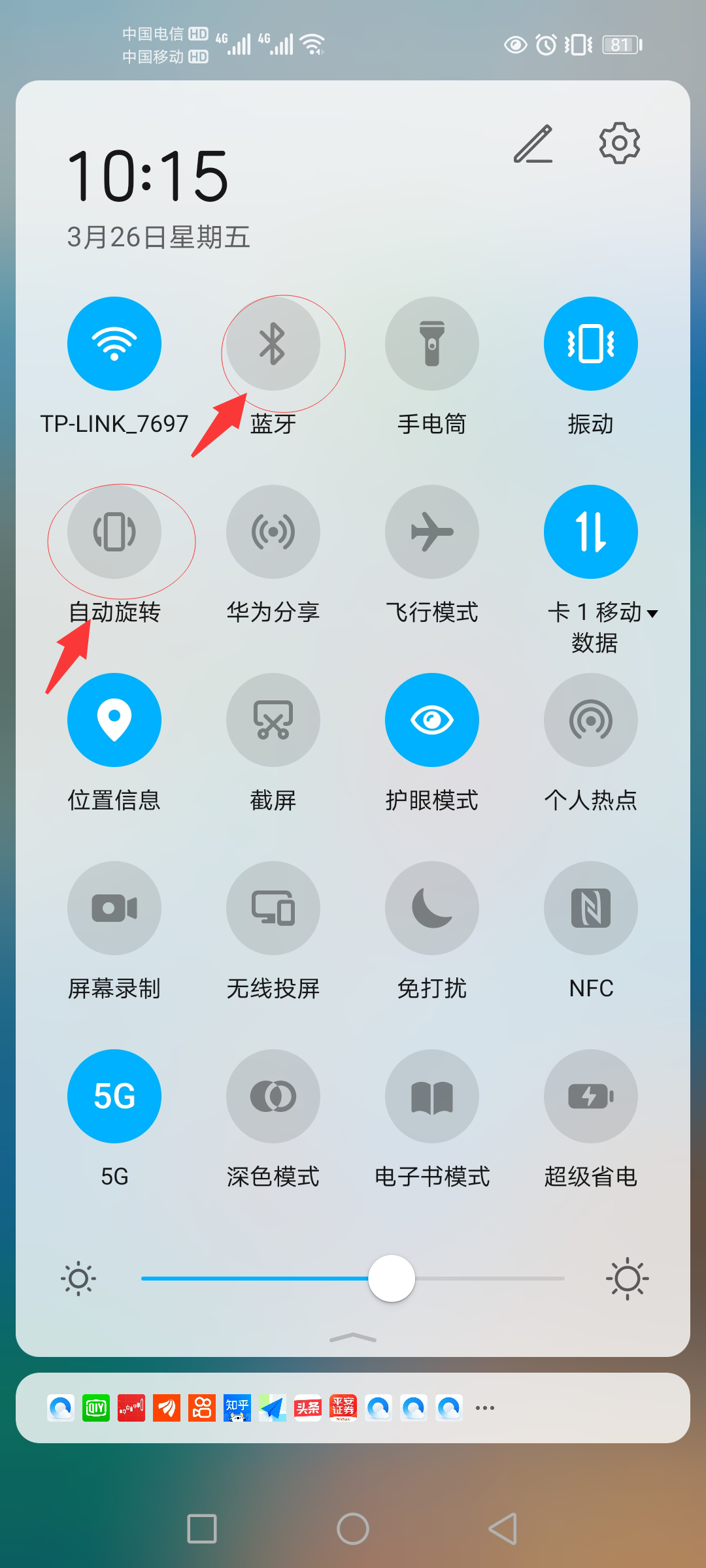Enable 个人热点 hotspot
This screenshot has width=706, height=1568.
pyautogui.click(x=591, y=720)
